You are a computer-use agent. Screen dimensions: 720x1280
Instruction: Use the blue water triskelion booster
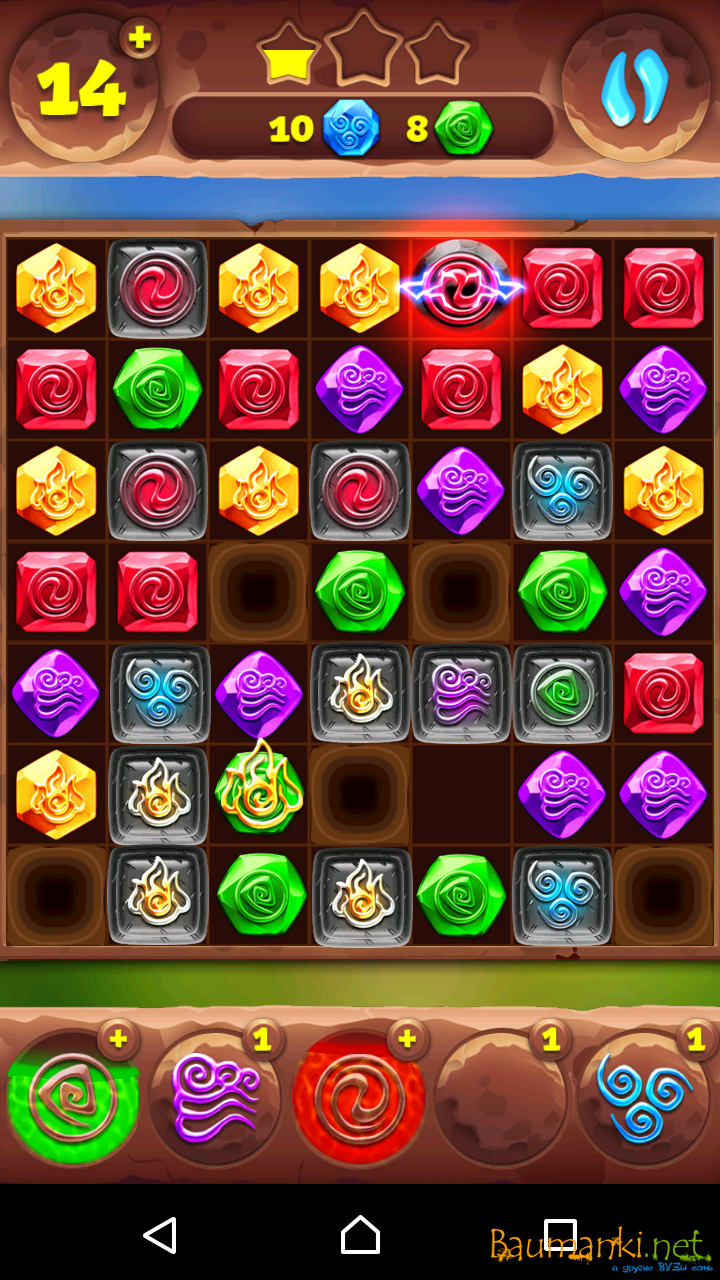[644, 1098]
